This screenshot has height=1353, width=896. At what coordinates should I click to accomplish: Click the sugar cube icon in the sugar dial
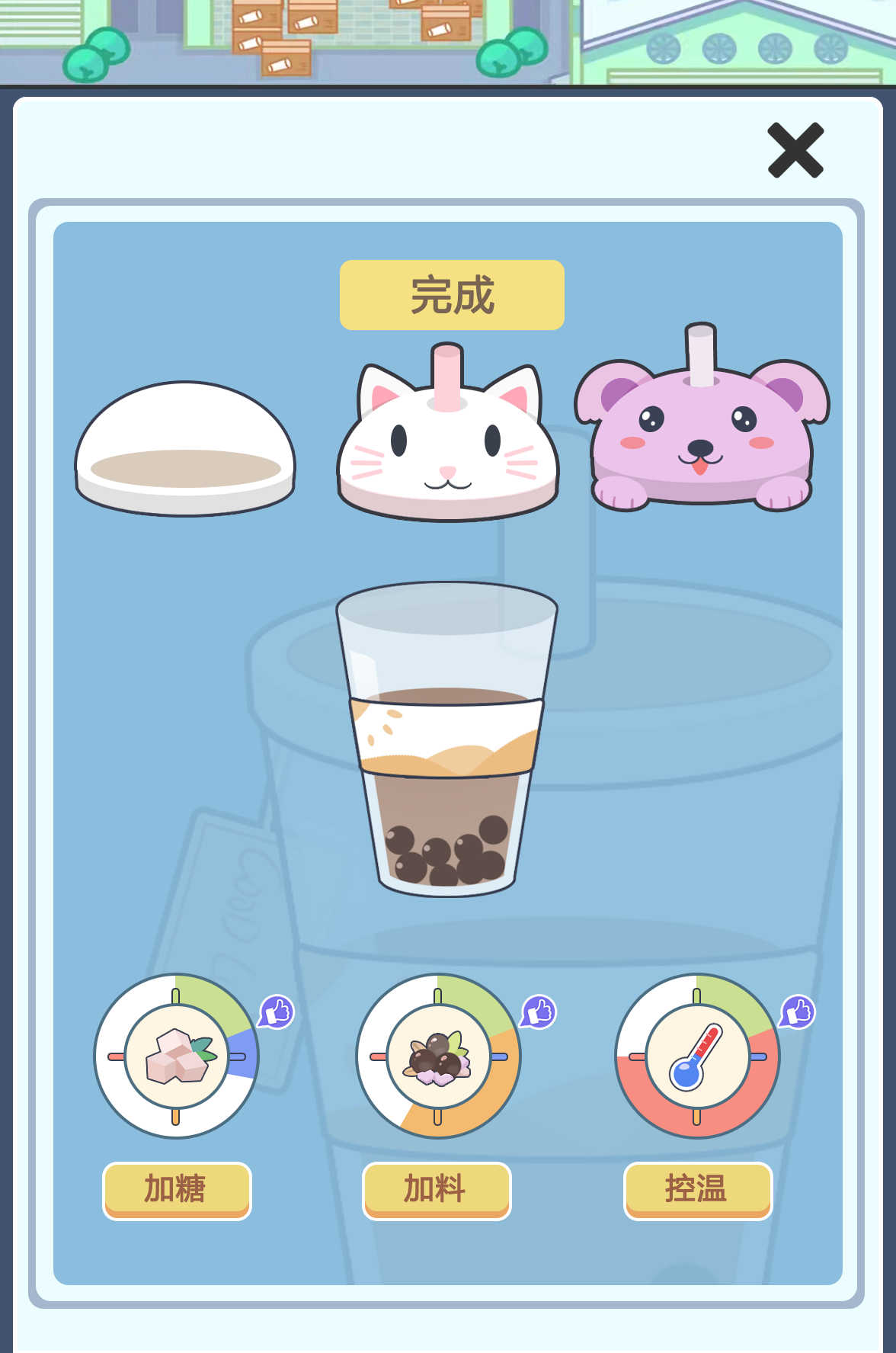click(x=176, y=1056)
